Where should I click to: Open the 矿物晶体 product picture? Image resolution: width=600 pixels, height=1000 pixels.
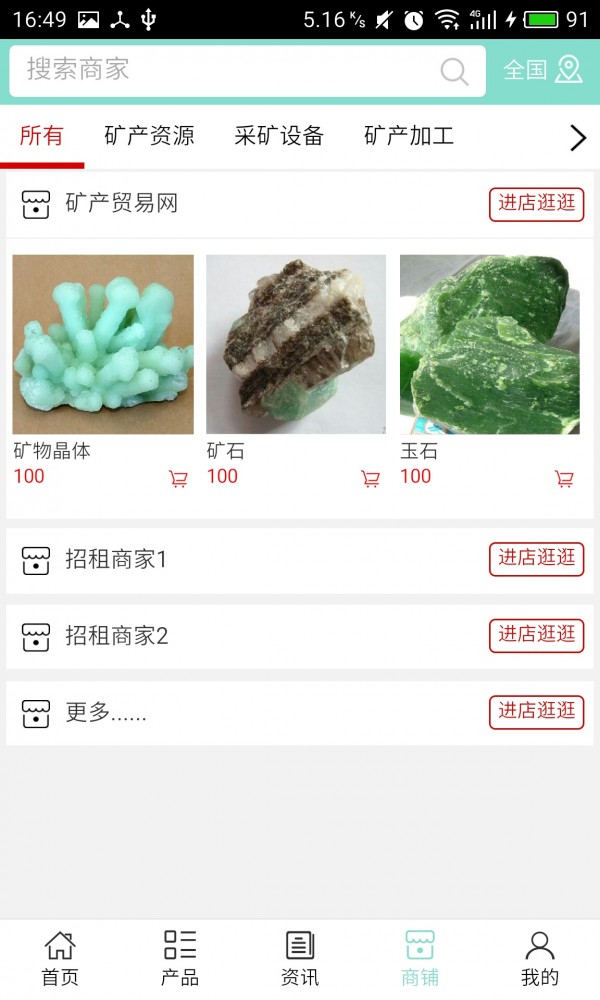coord(103,344)
